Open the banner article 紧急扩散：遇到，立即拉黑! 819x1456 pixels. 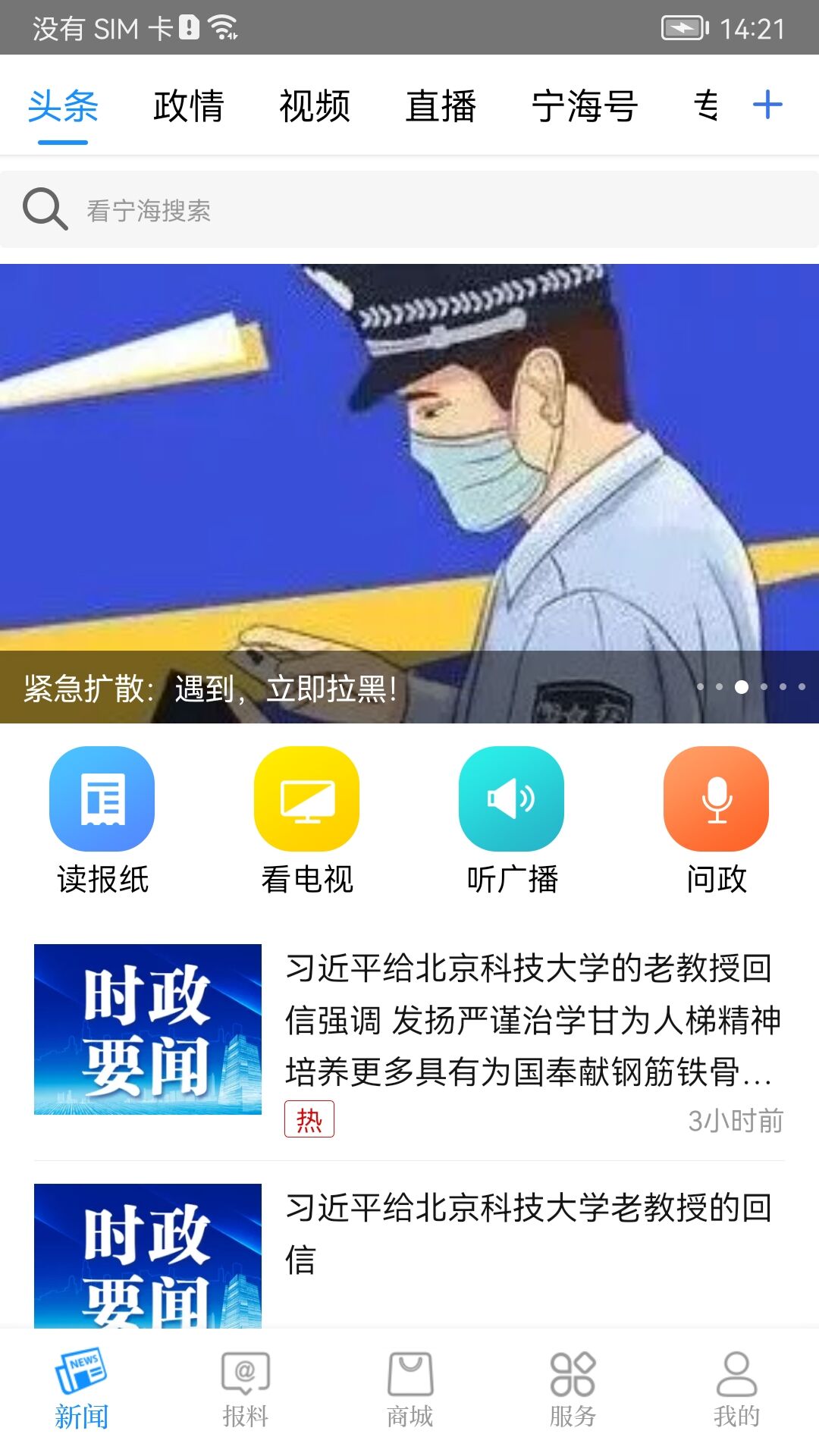click(x=209, y=689)
